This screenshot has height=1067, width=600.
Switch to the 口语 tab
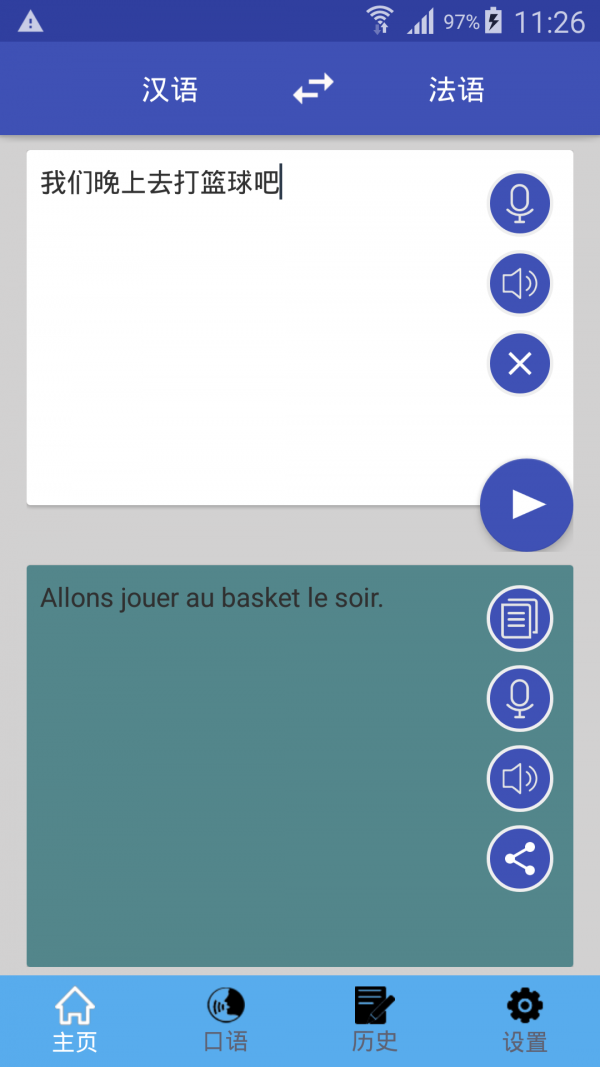pyautogui.click(x=225, y=1020)
